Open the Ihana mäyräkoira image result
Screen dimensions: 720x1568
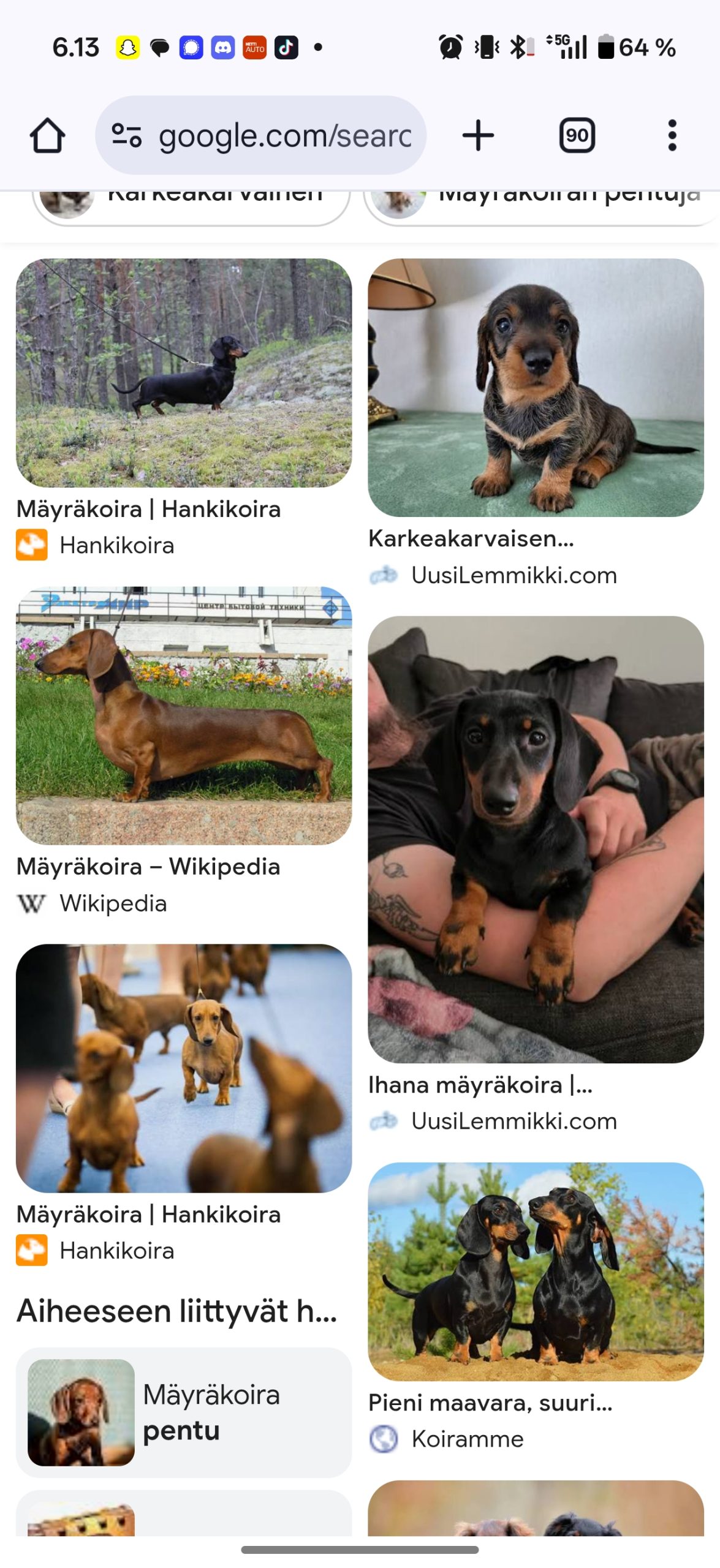tap(536, 839)
